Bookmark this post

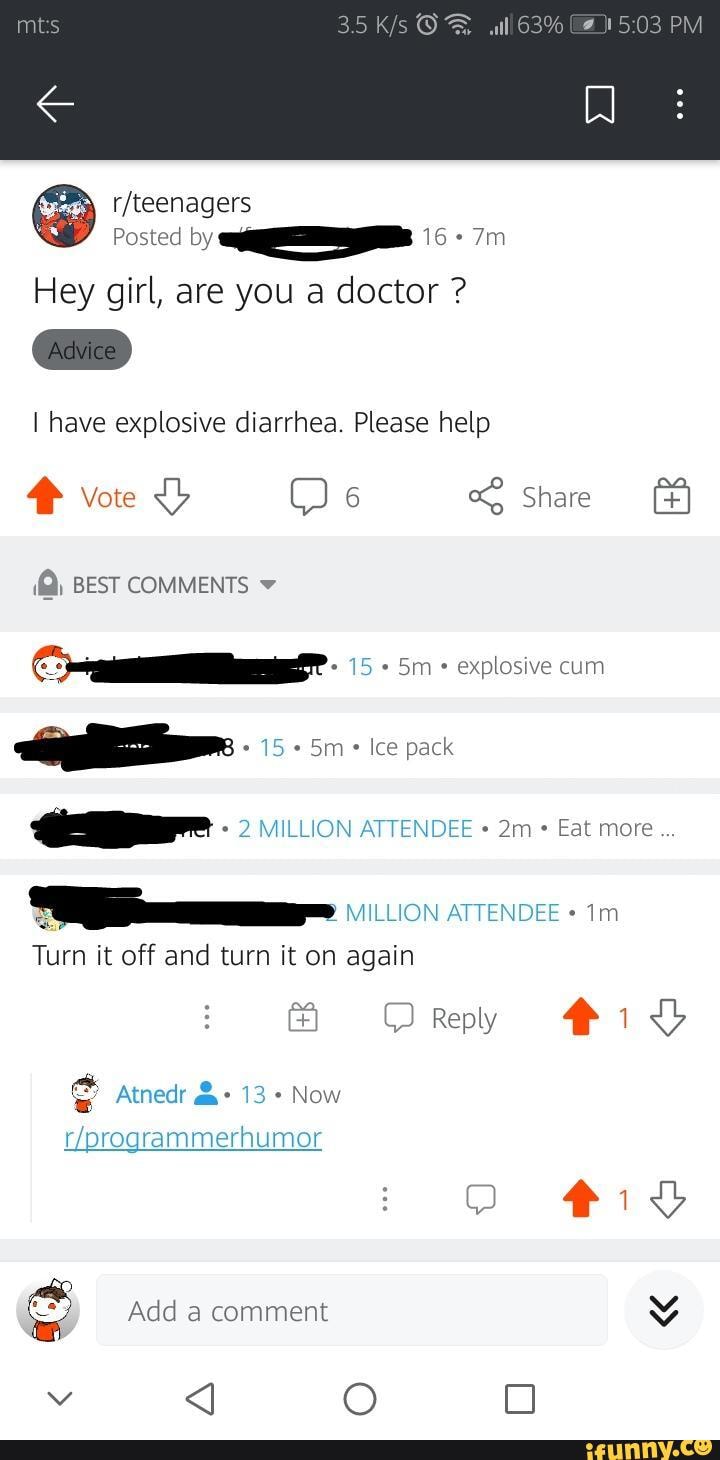599,104
